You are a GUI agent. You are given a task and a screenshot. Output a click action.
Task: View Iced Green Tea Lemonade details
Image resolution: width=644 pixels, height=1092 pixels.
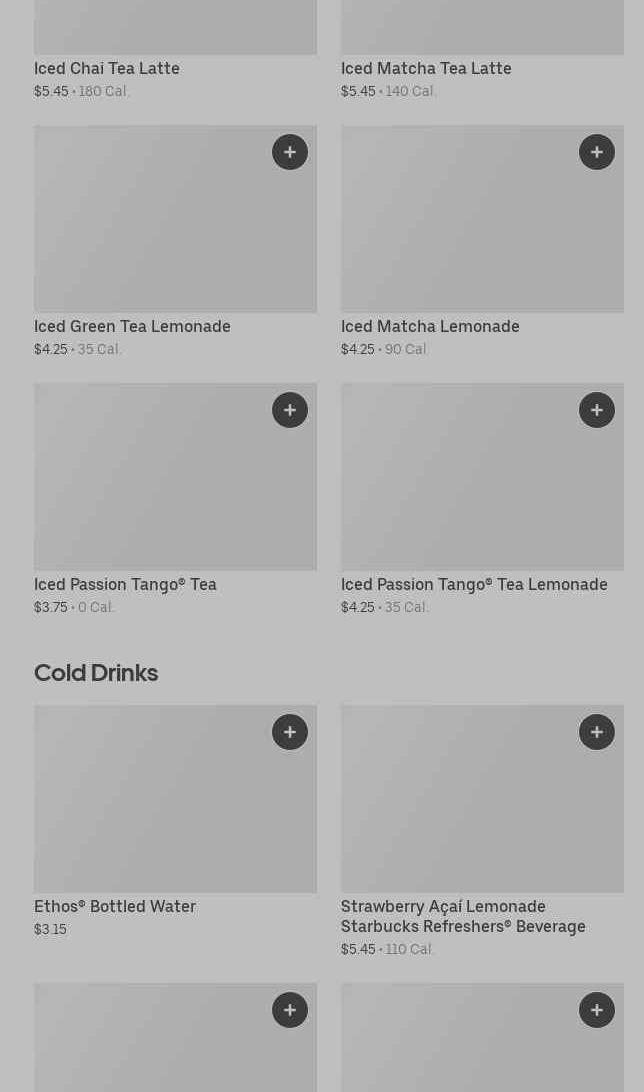tap(175, 242)
